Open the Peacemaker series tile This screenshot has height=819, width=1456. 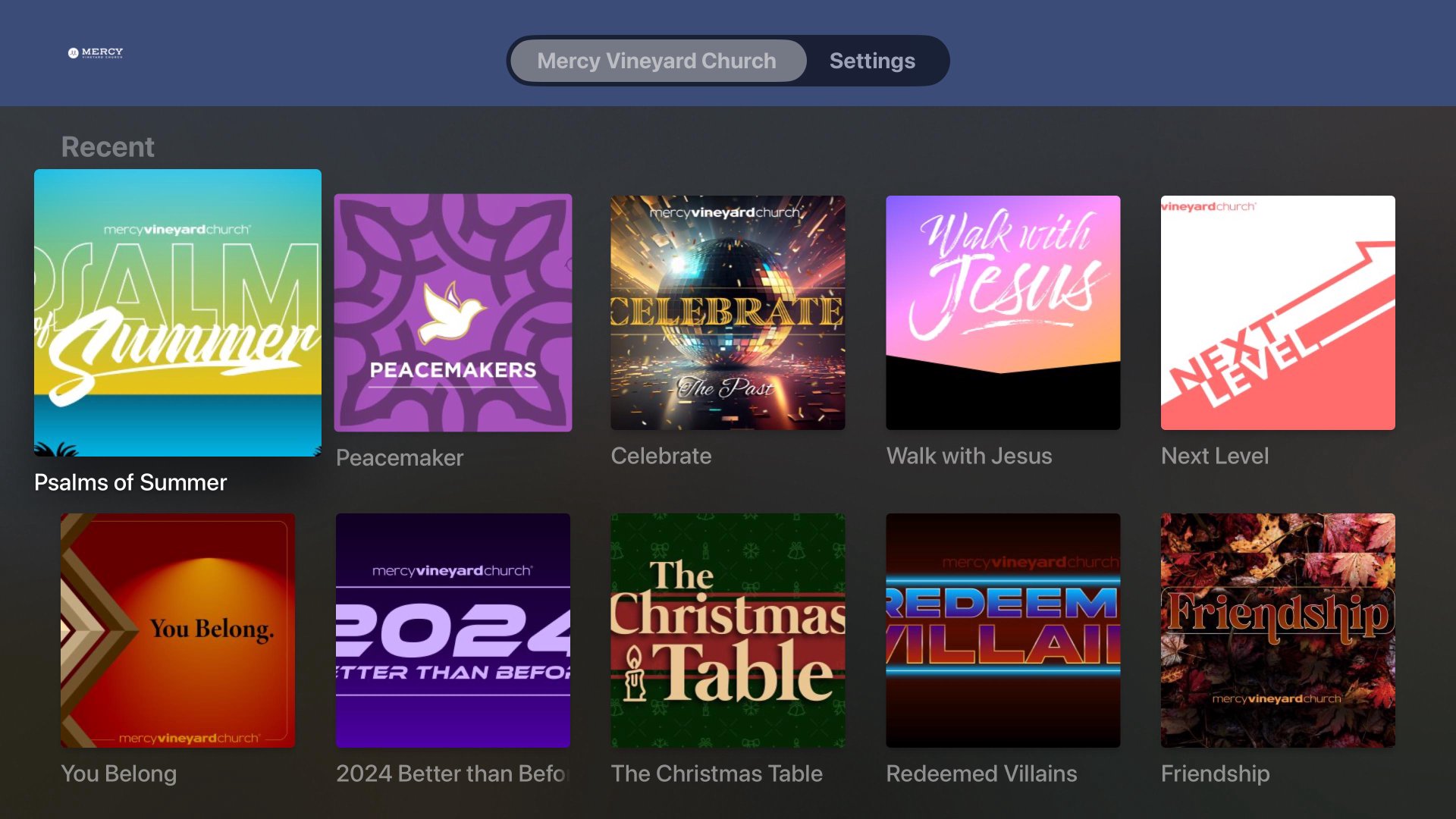pos(453,312)
